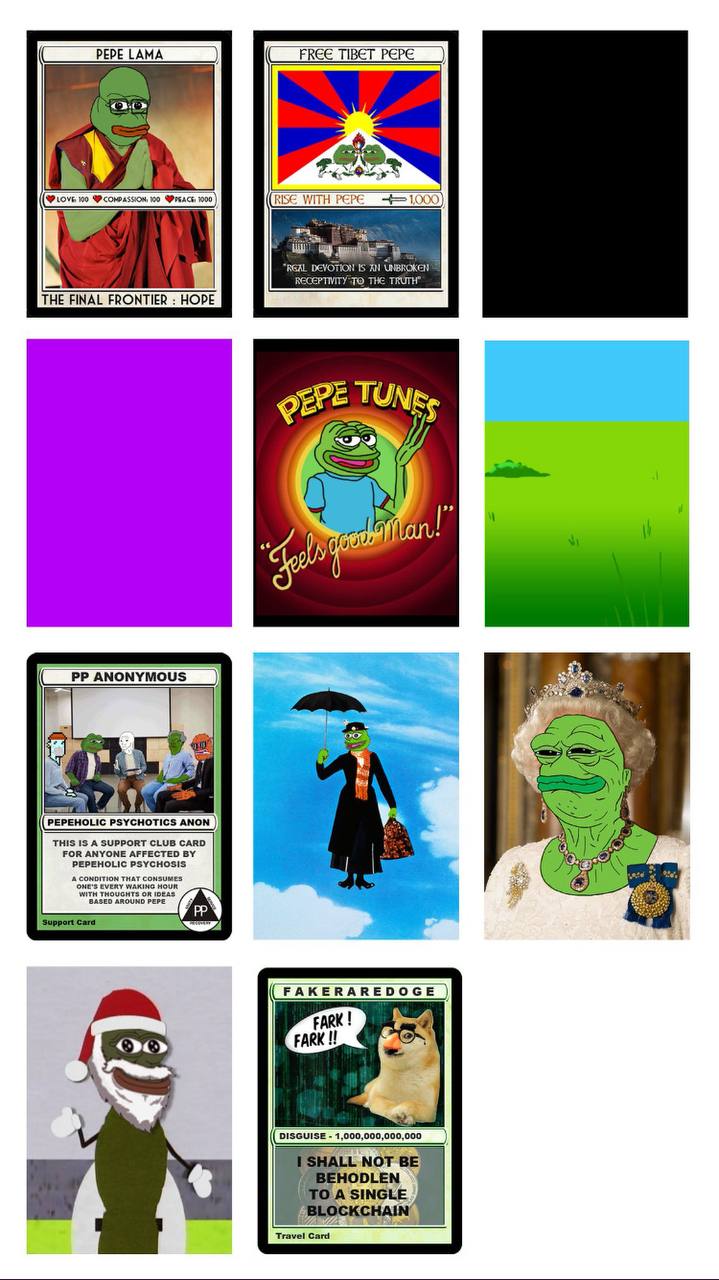Open the solid black card tile
The image size is (719, 1280).
[585, 174]
